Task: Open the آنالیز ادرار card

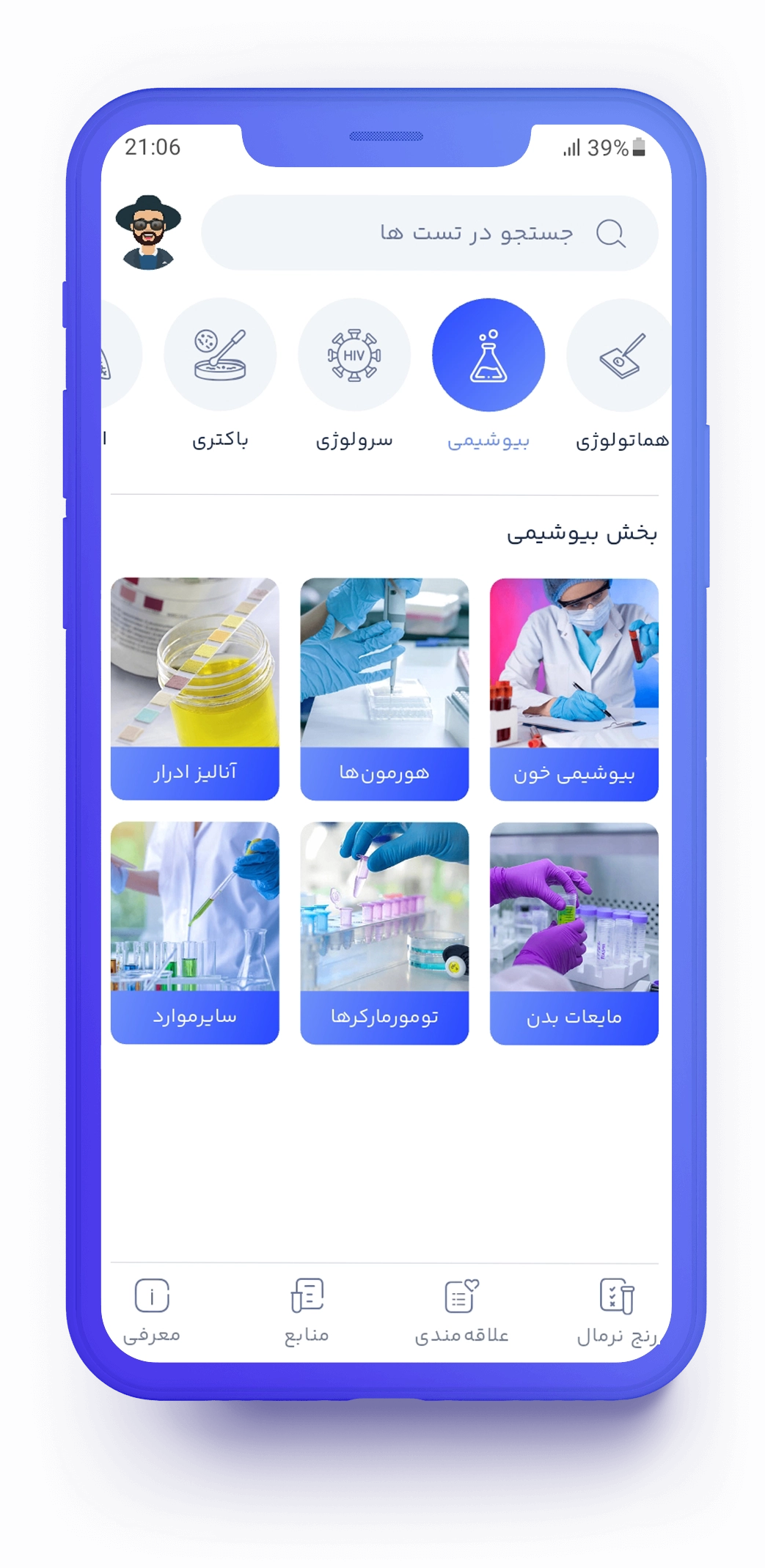Action: click(195, 688)
